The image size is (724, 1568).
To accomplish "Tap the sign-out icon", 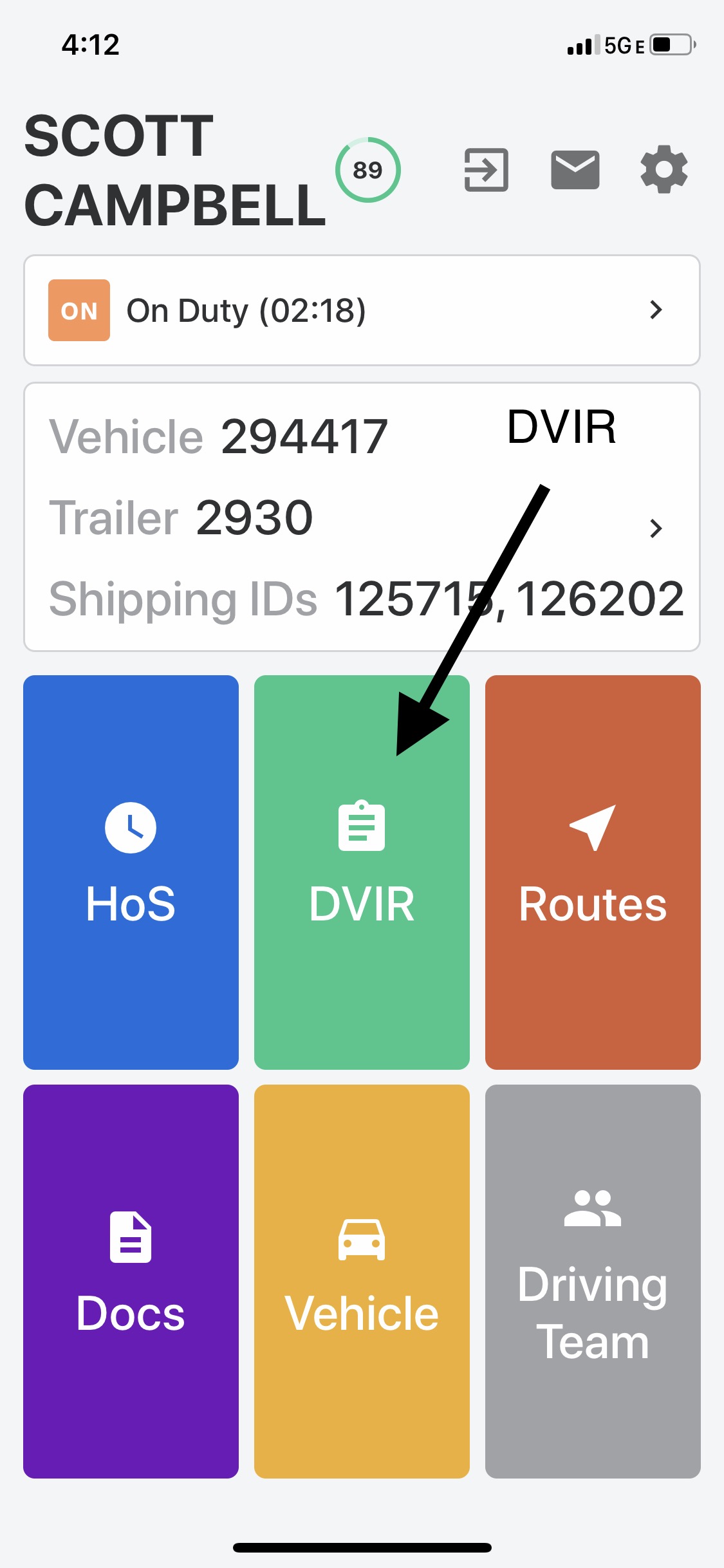I will click(x=487, y=170).
